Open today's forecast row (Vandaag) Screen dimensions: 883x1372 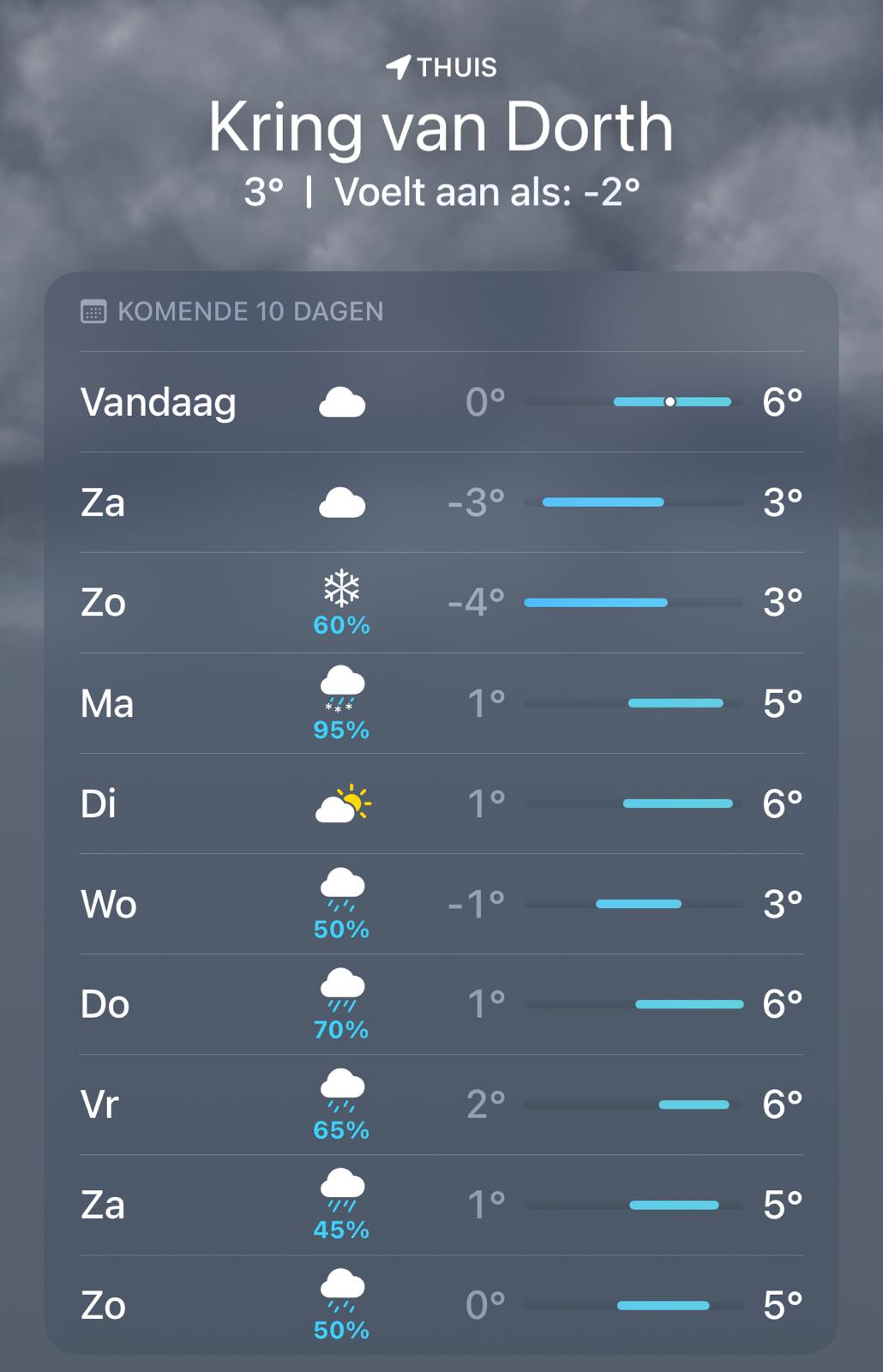[441, 402]
